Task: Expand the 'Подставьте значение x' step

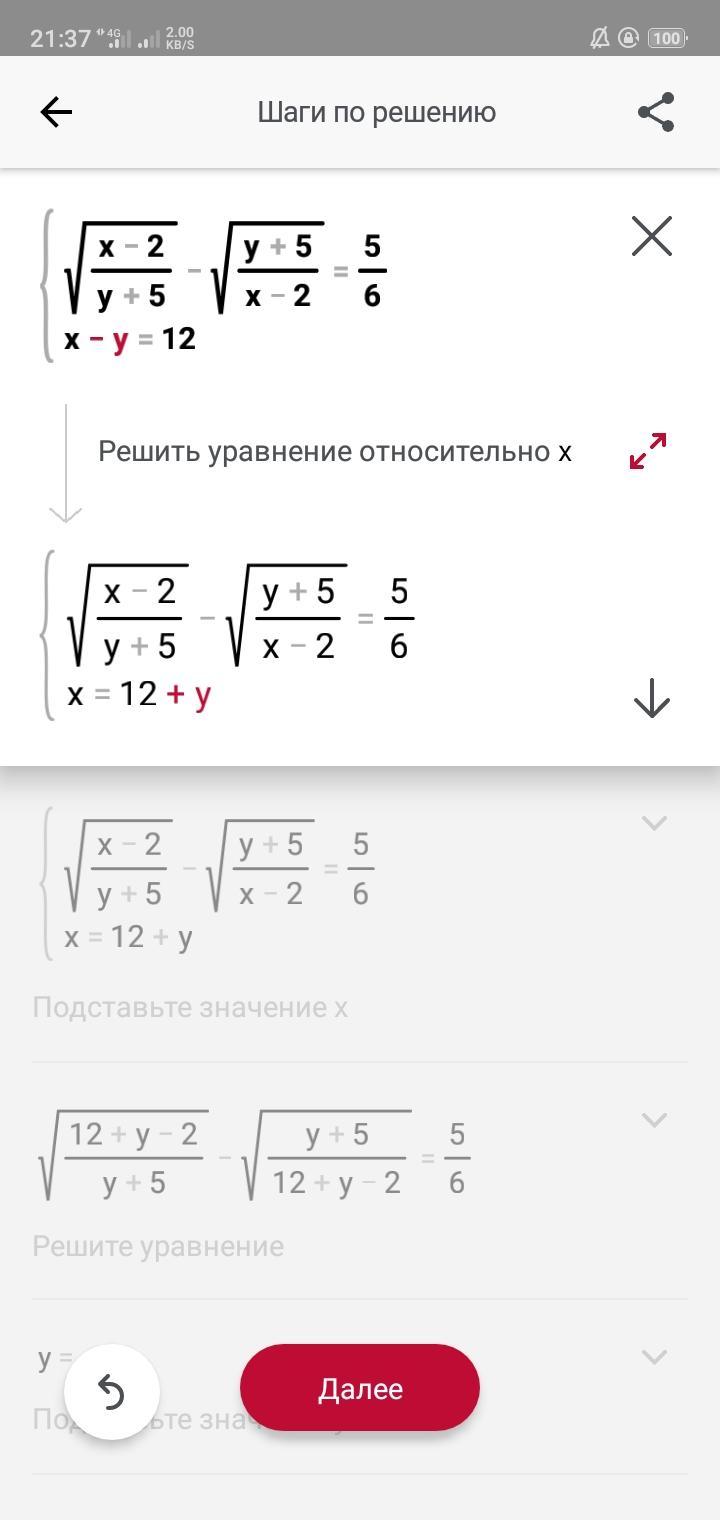Action: click(x=654, y=823)
